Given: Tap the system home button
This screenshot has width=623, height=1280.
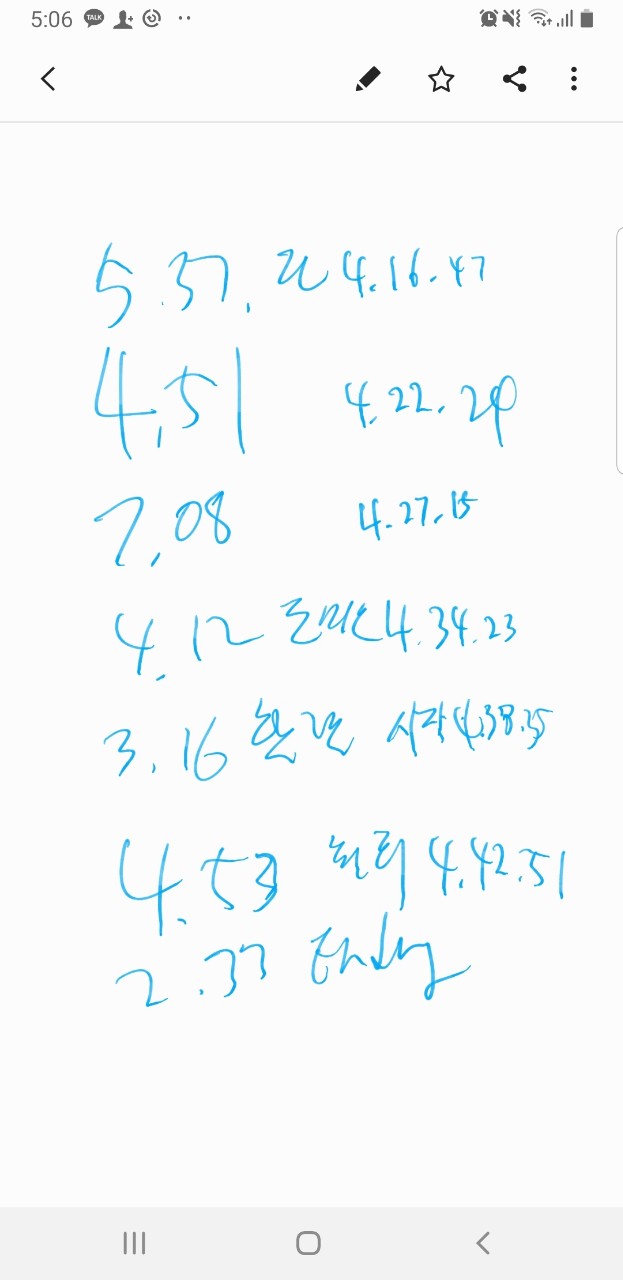Looking at the screenshot, I should tap(309, 1243).
